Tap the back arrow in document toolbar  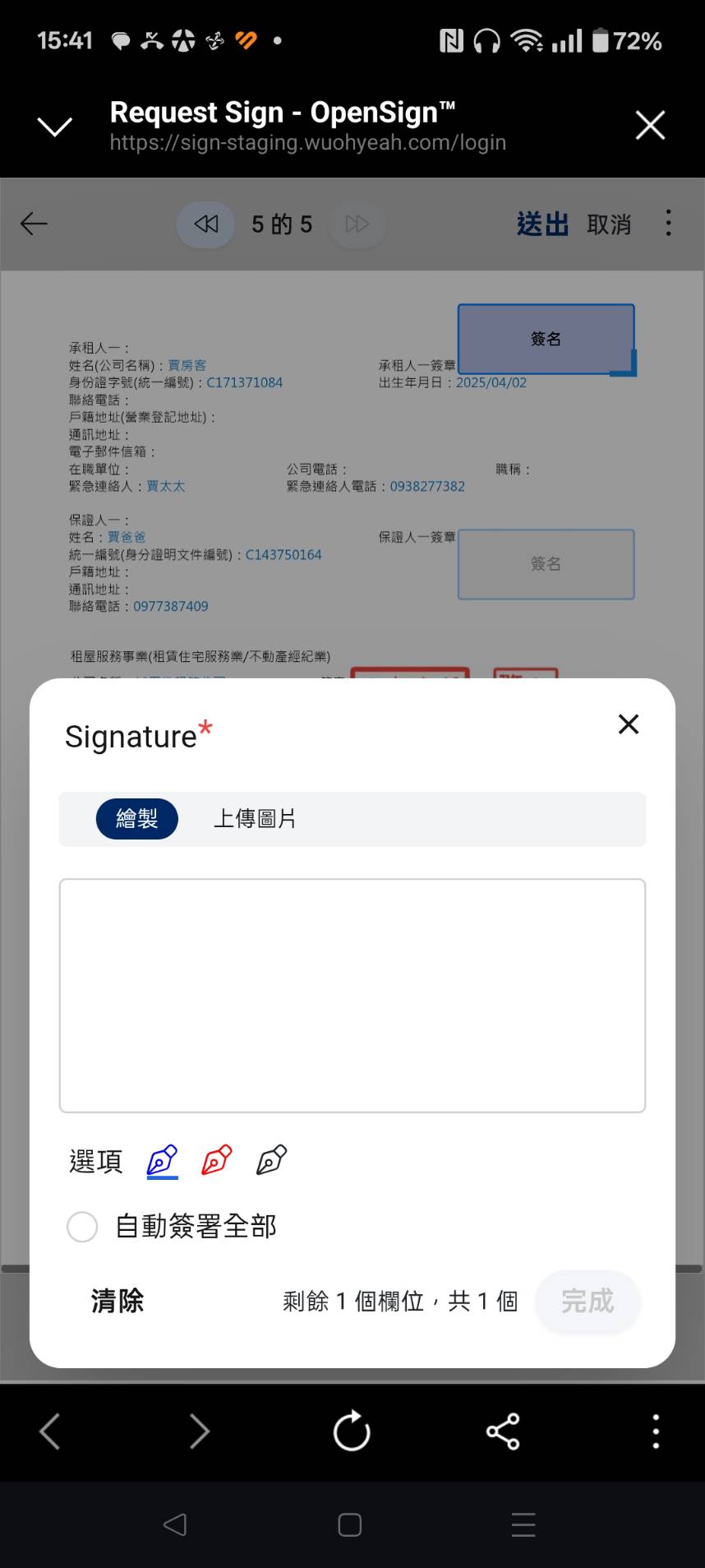pyautogui.click(x=34, y=224)
